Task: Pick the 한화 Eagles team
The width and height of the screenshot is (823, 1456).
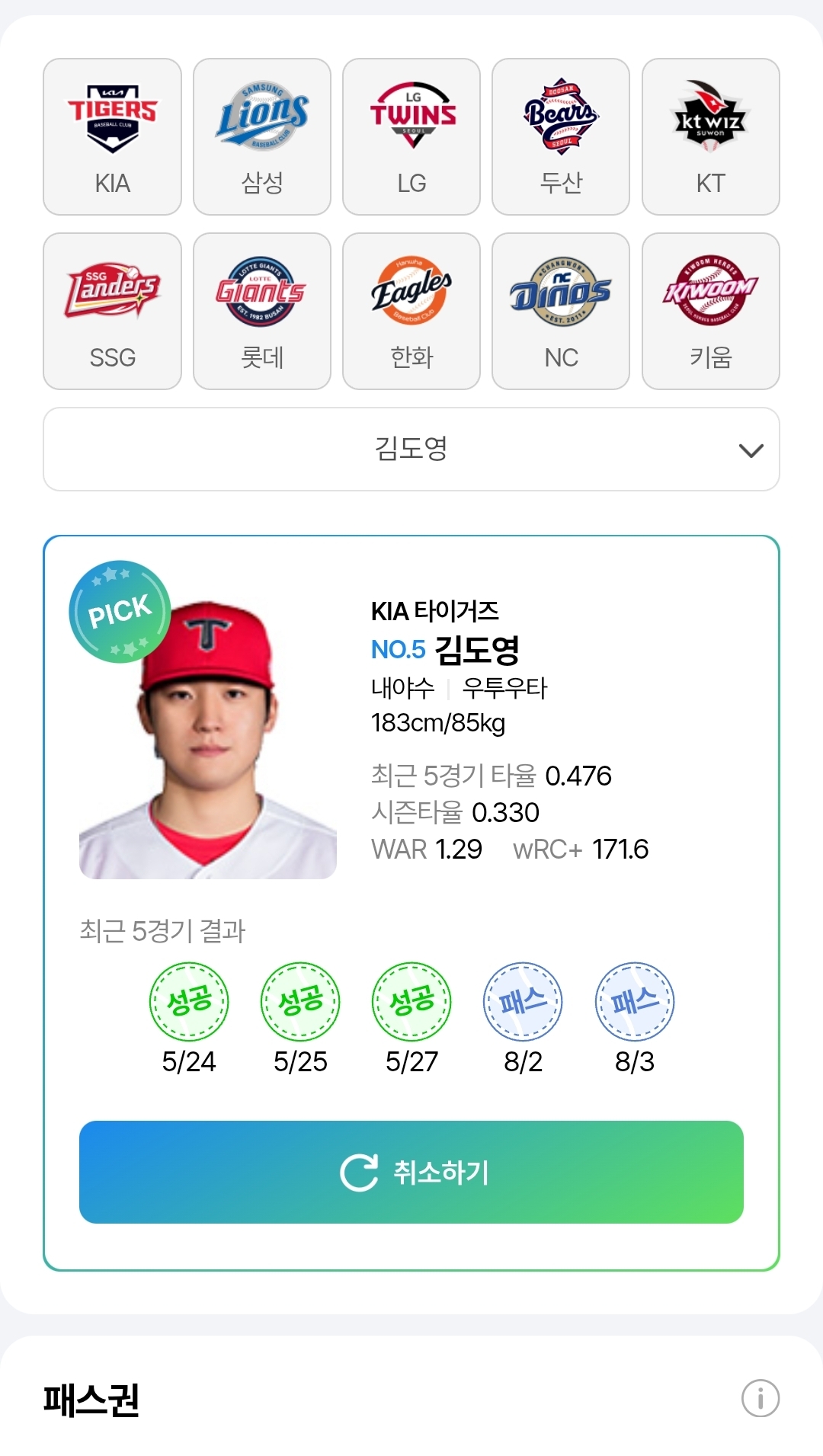Action: click(x=411, y=311)
